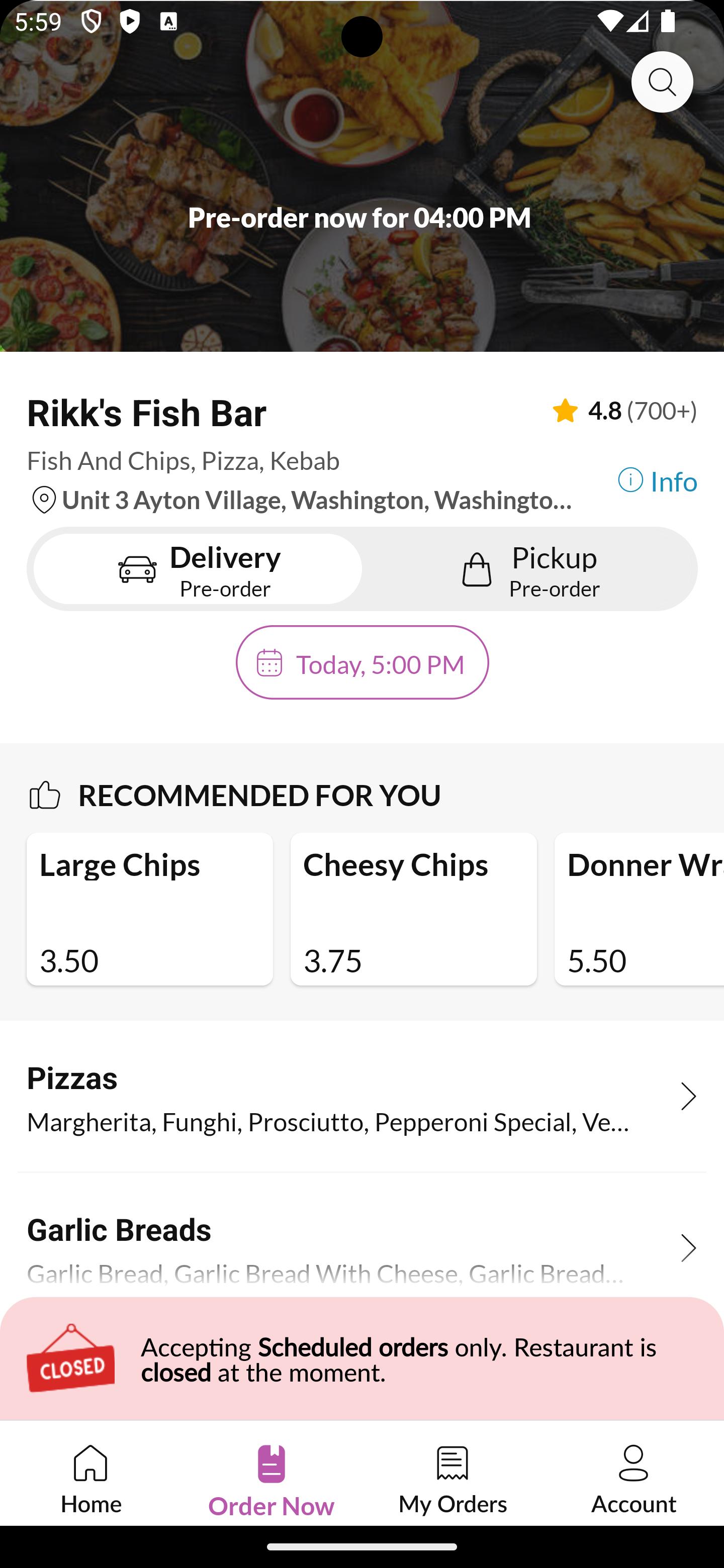Expand the Pizzas category
Image resolution: width=724 pixels, height=1568 pixels.
coord(363,1097)
